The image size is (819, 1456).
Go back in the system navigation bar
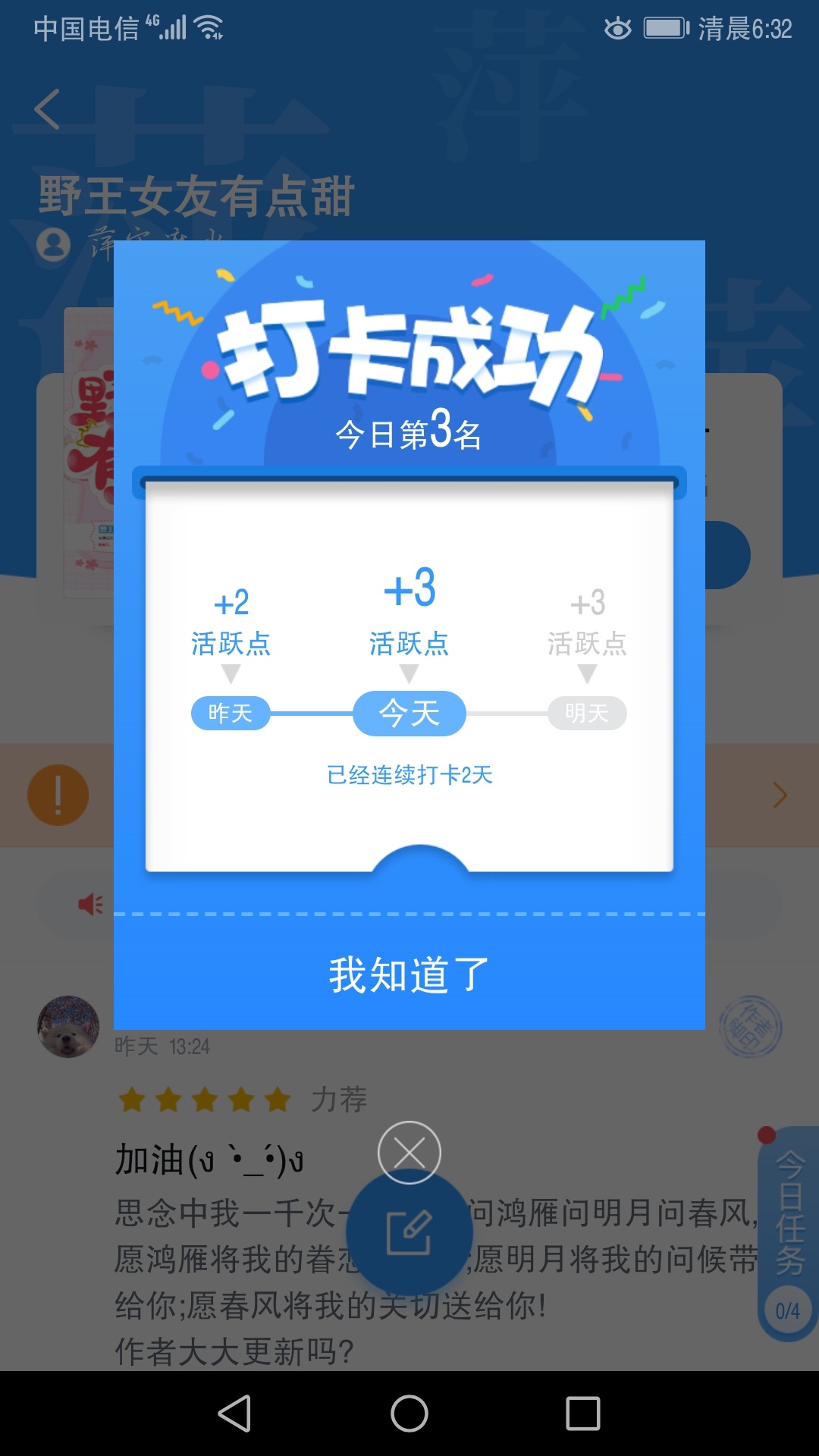pos(234,1414)
